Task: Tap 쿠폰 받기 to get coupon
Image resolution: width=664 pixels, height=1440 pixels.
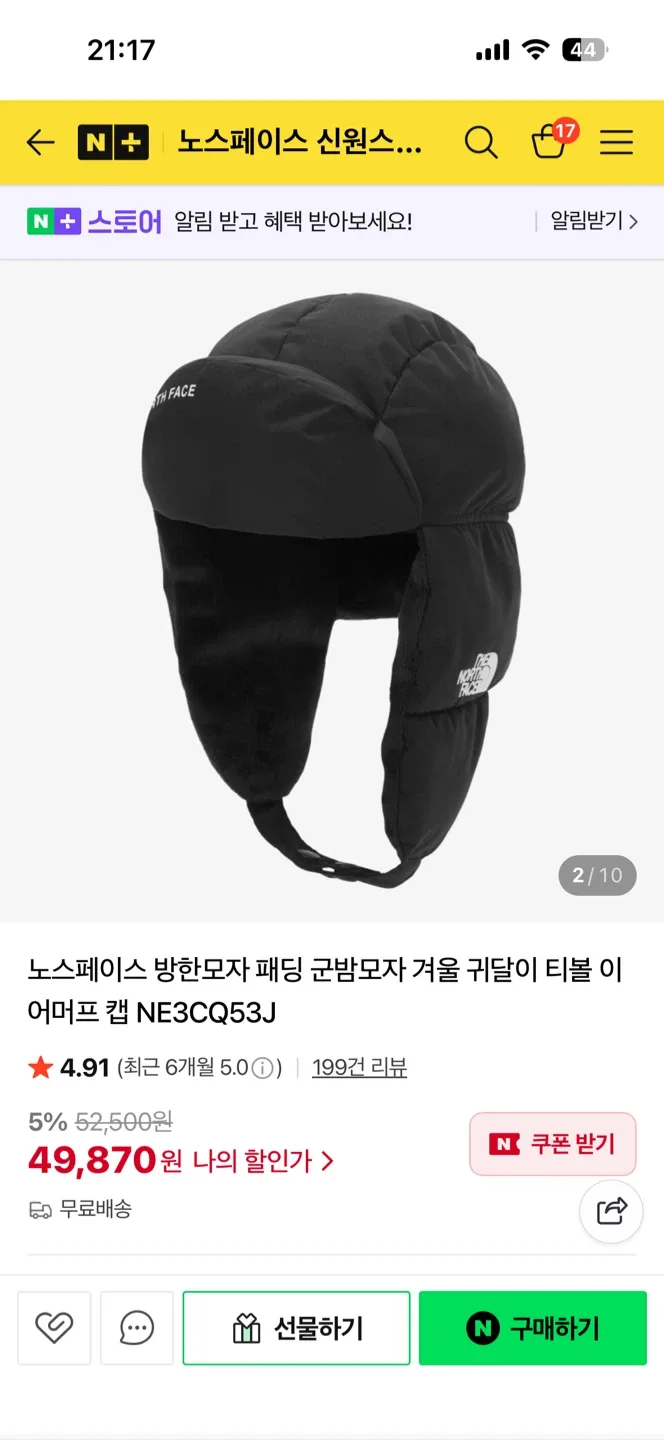Action: [x=553, y=1144]
